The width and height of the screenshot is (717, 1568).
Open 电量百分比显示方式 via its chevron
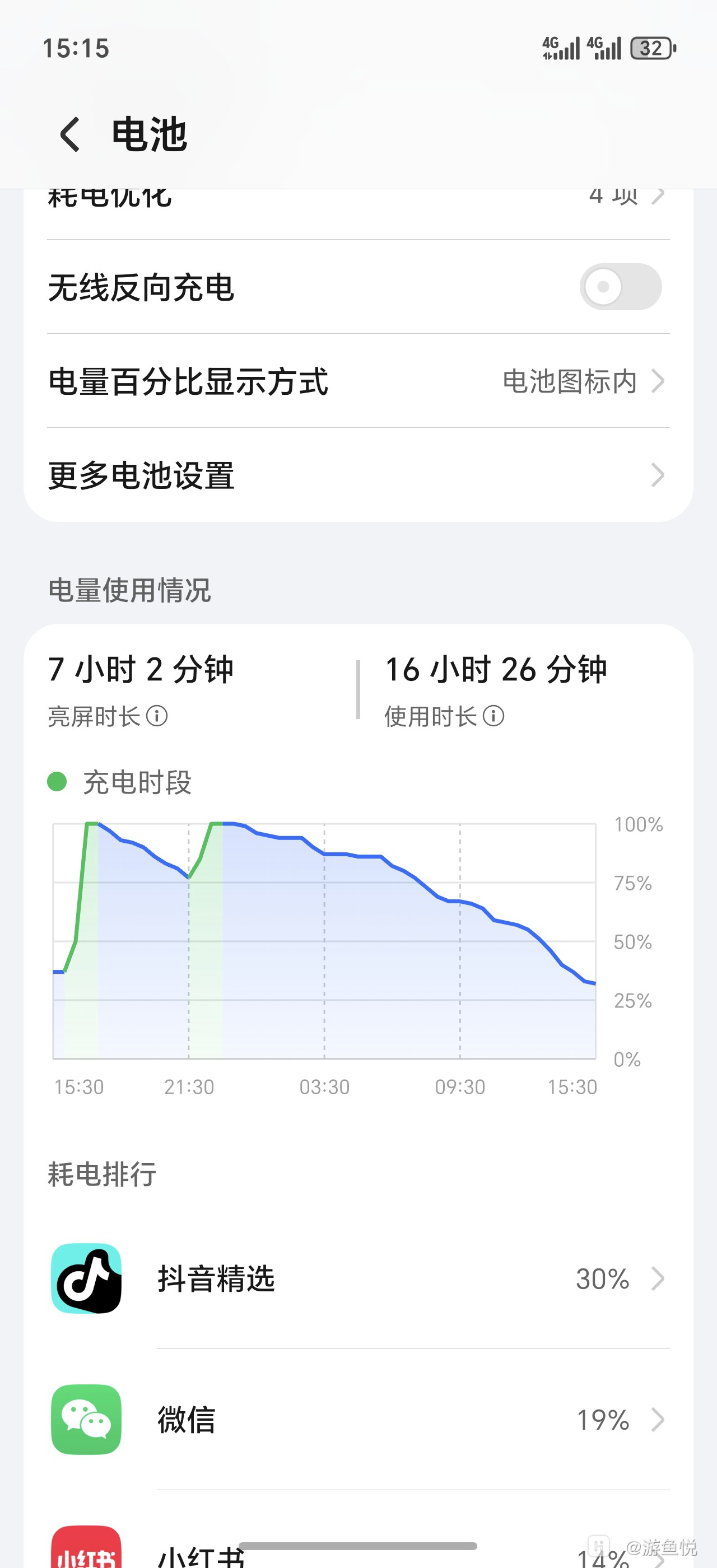[659, 382]
